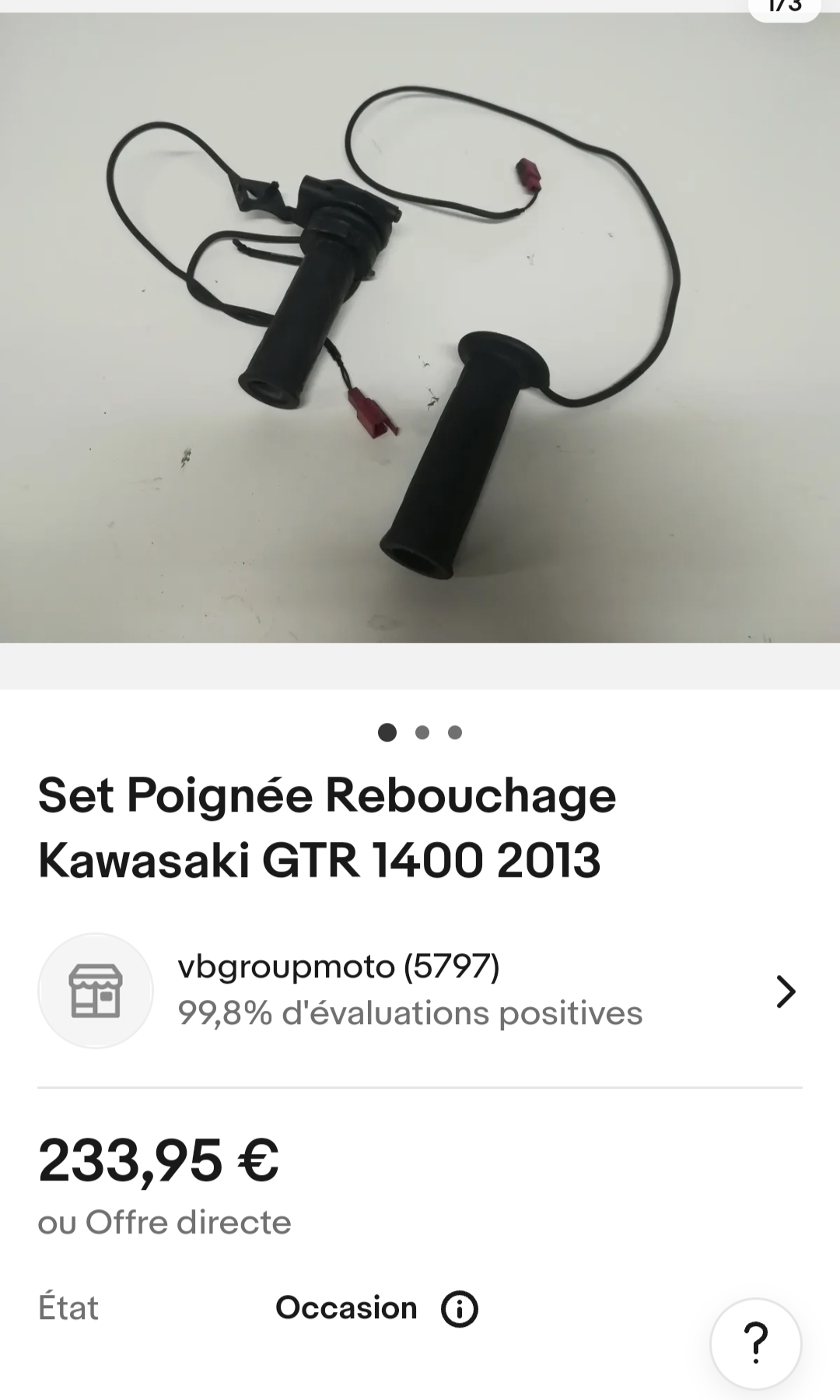Open the product photo of the grips
The width and height of the screenshot is (840, 1400).
click(x=420, y=328)
